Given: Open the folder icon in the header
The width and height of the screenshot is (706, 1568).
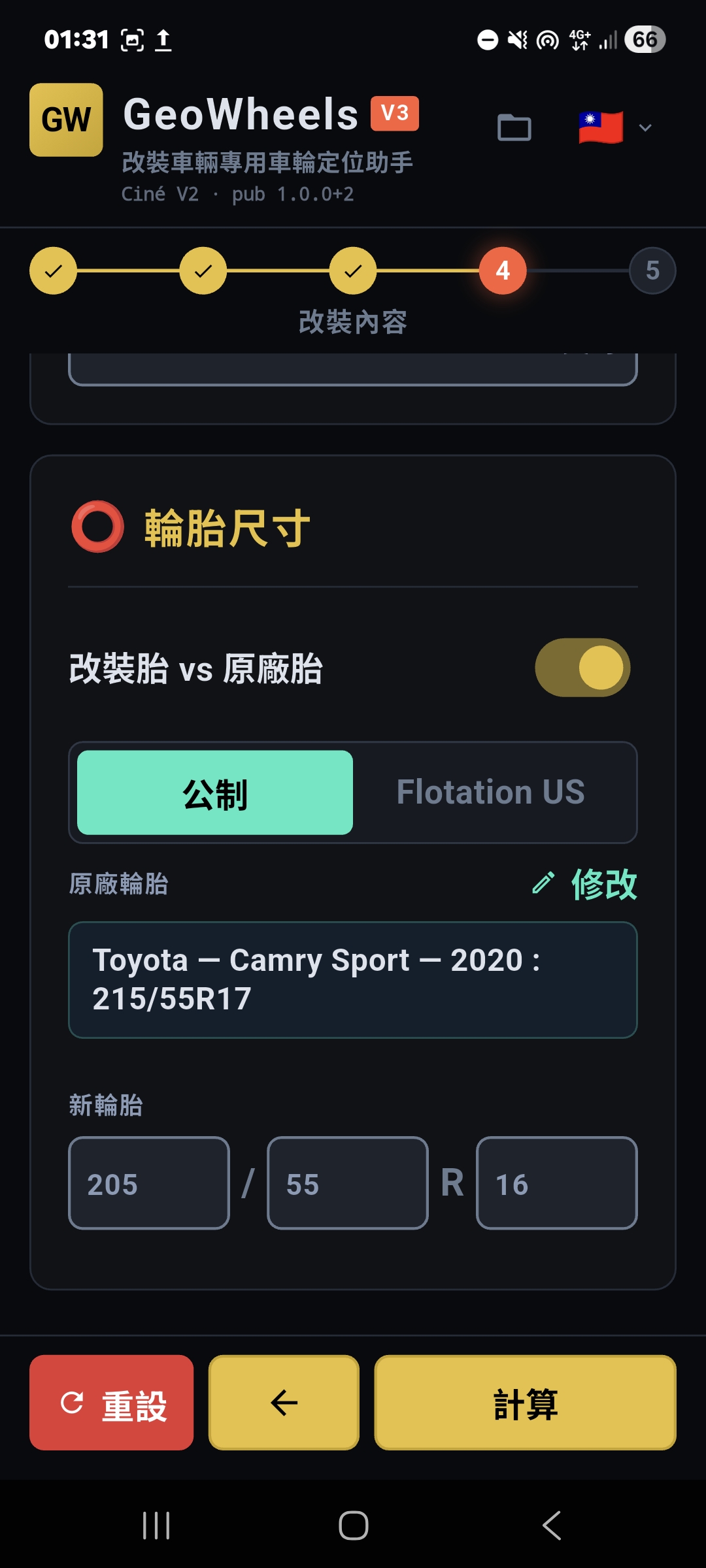Looking at the screenshot, I should [514, 129].
